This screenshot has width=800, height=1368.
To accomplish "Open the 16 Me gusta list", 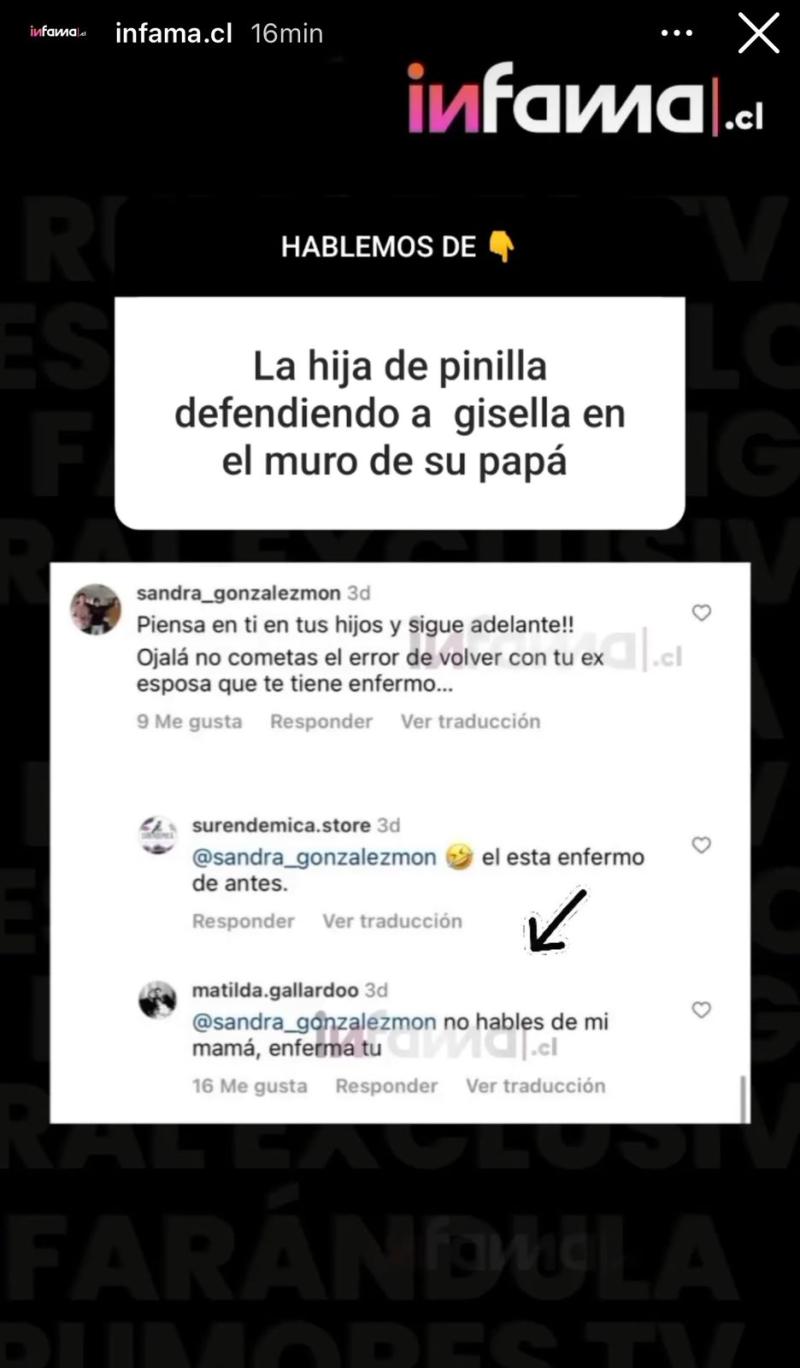I will point(249,1086).
